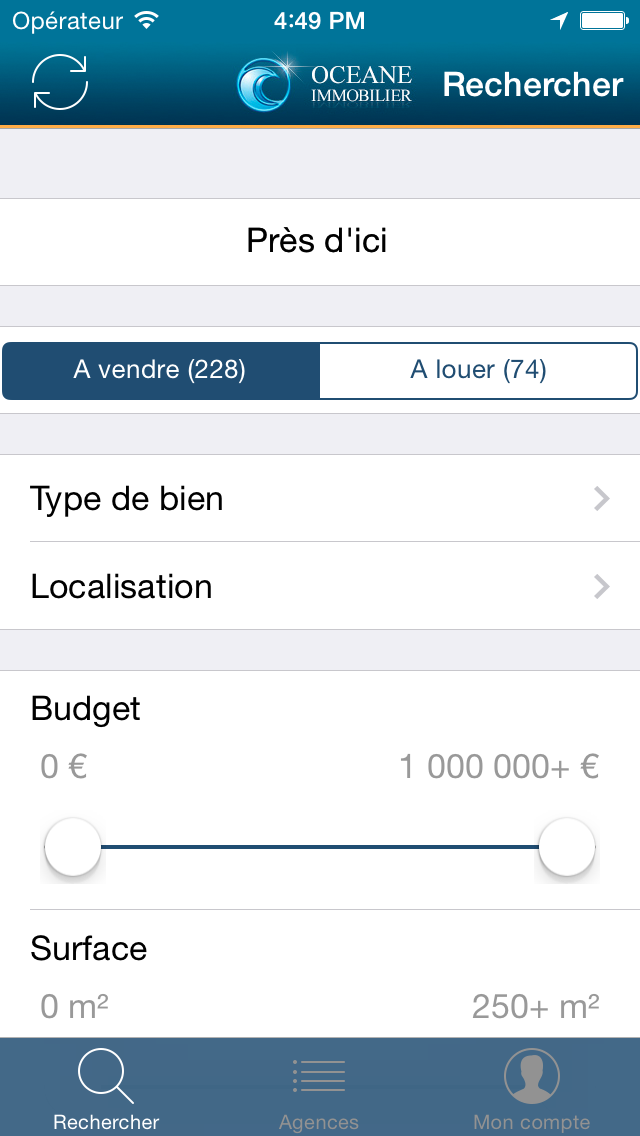Tap the minimum Budget slider handle
This screenshot has height=1136, width=640.
point(73,847)
